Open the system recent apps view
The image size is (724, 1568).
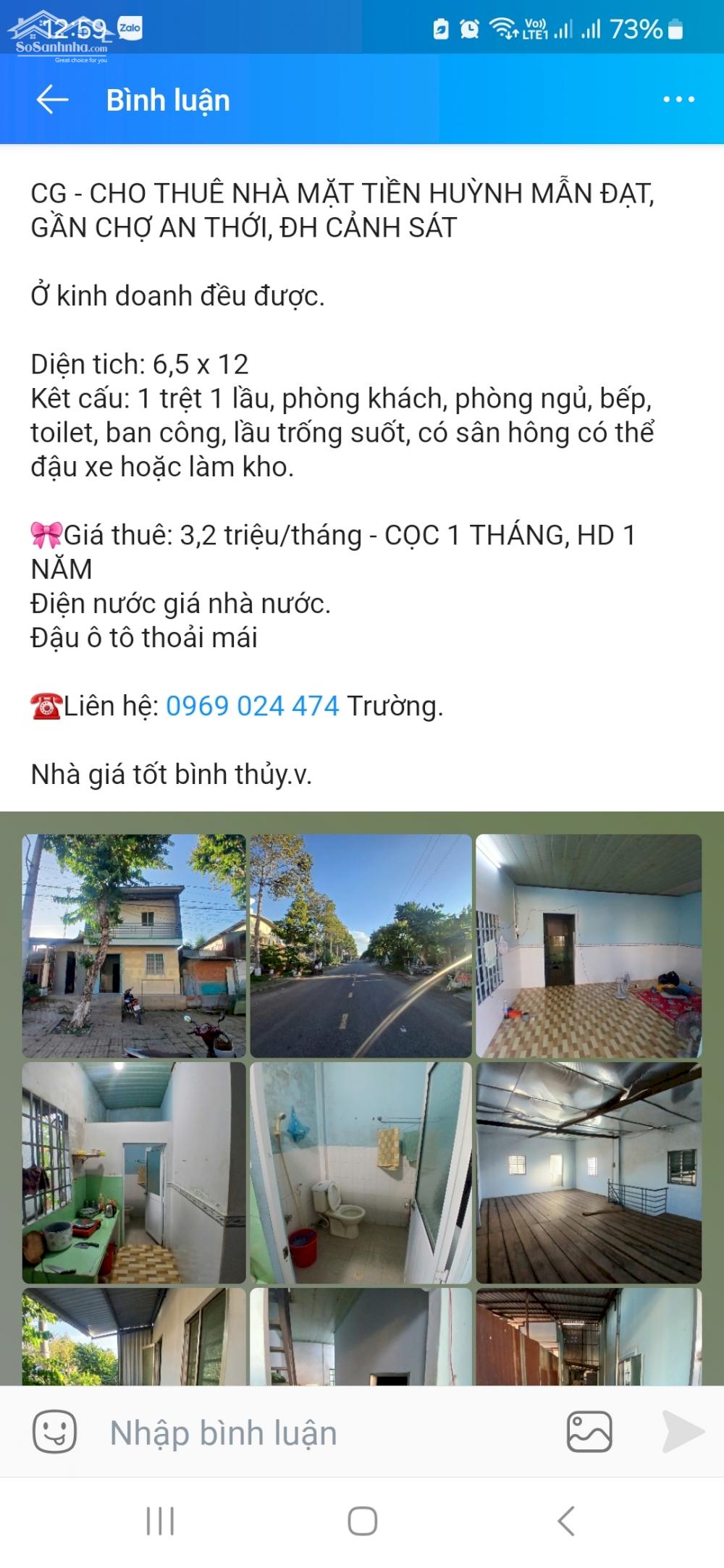[x=160, y=1521]
